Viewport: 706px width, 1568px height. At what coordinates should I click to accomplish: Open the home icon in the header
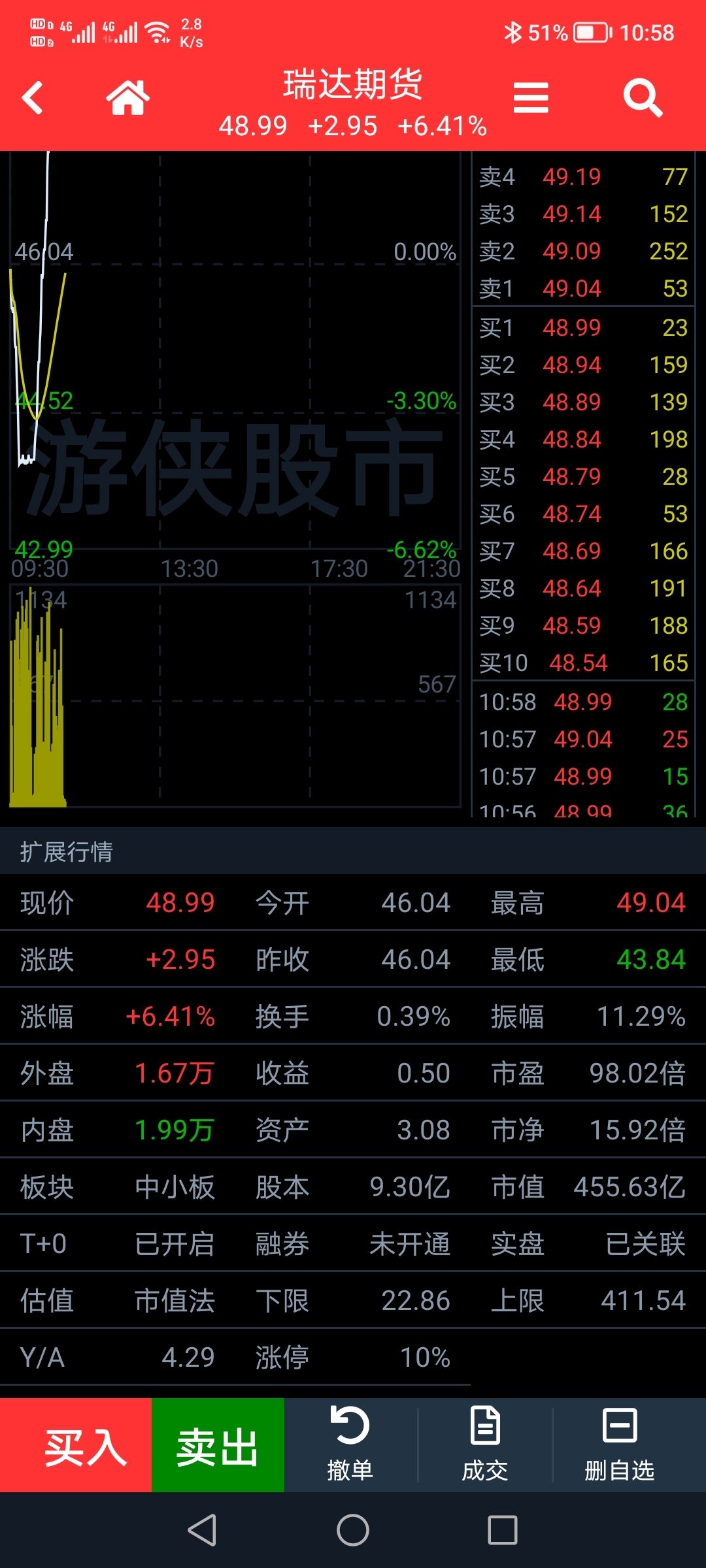(x=128, y=98)
